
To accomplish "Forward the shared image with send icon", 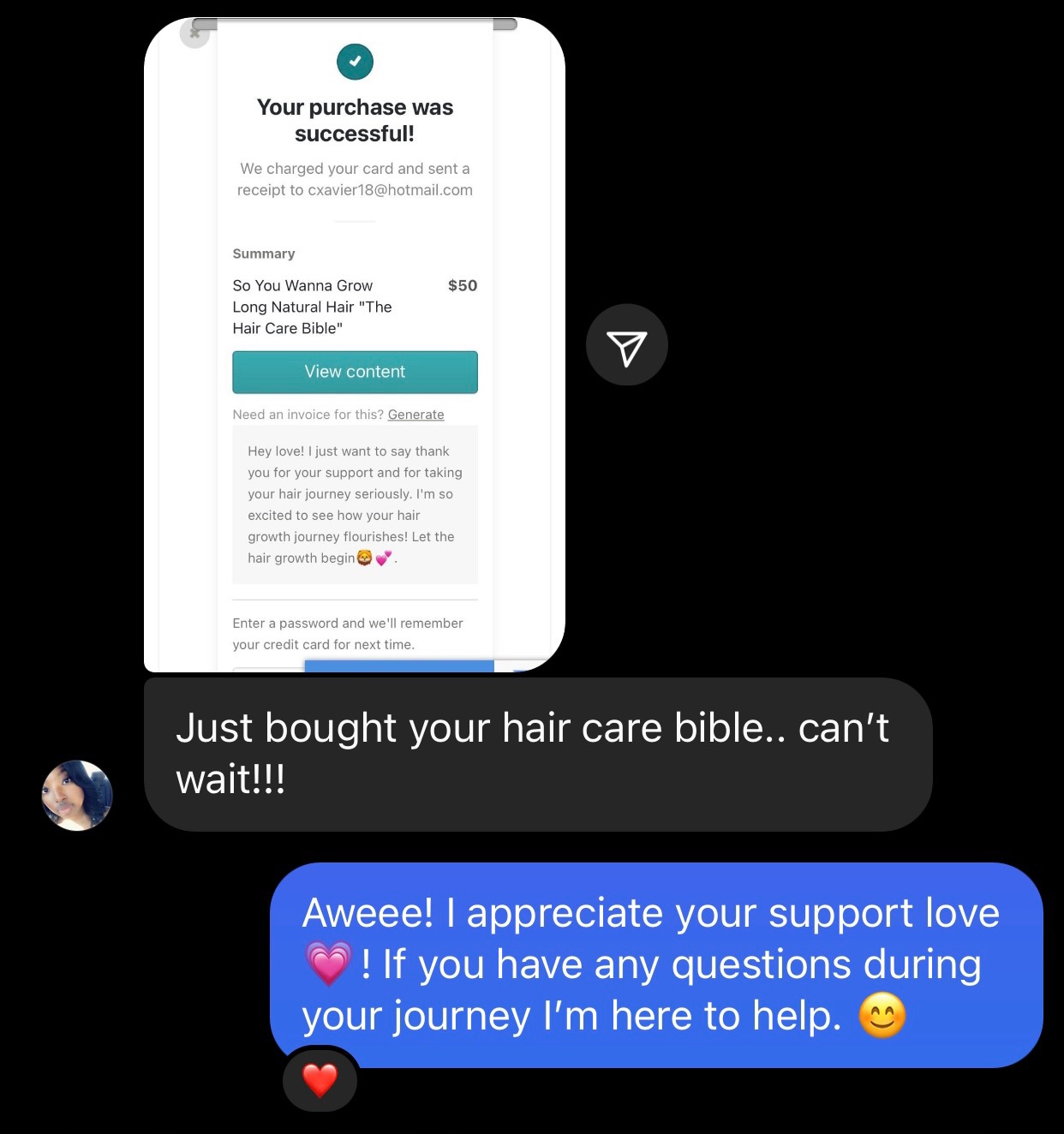I will (626, 345).
